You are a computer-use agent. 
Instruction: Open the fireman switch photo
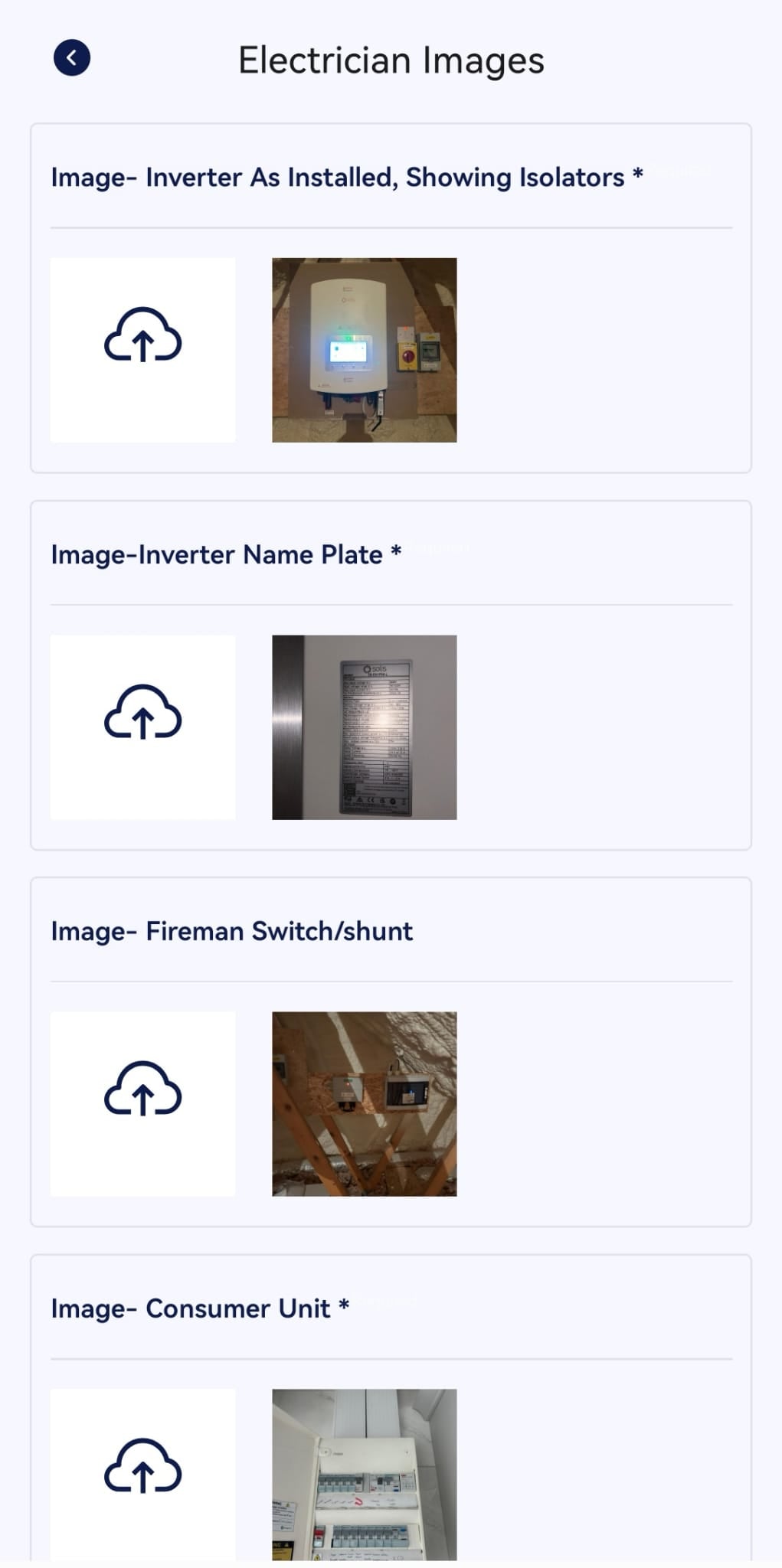(x=364, y=1103)
